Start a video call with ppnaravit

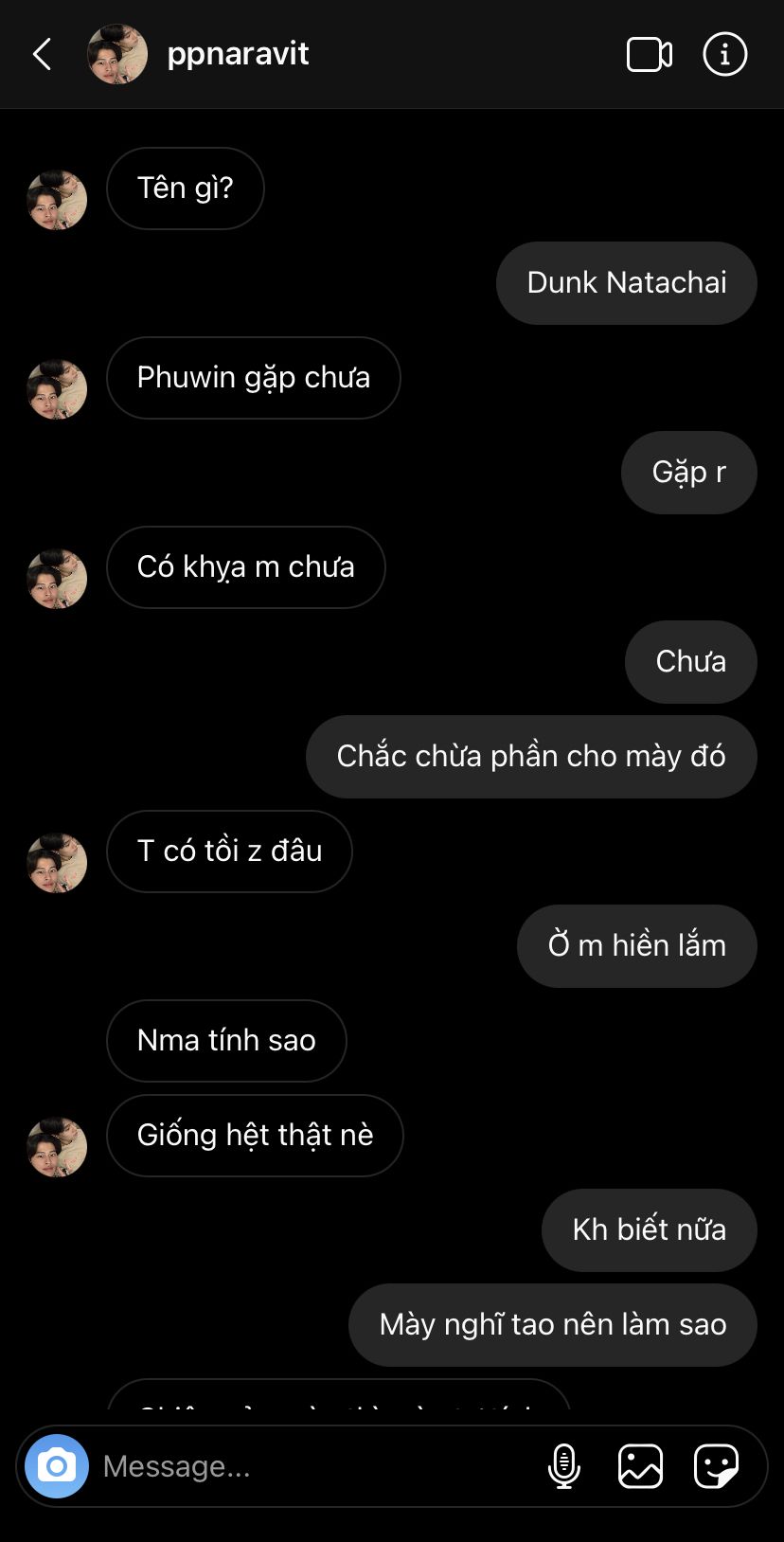coord(650,54)
